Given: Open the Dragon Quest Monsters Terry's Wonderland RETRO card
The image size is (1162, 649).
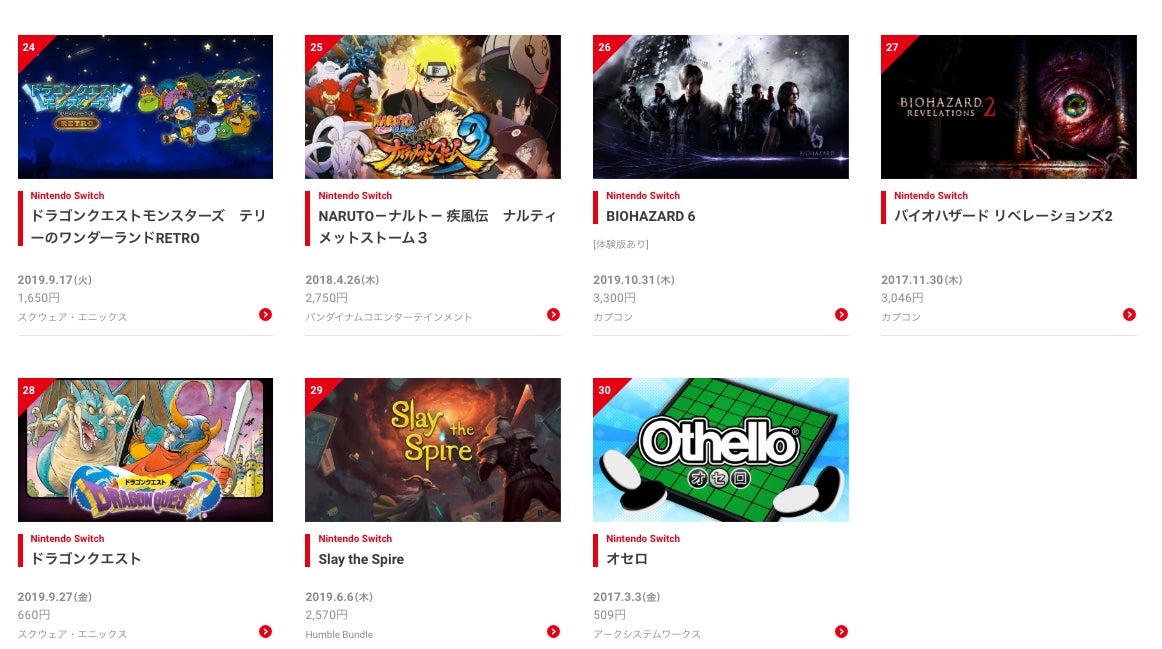Looking at the screenshot, I should [145, 107].
